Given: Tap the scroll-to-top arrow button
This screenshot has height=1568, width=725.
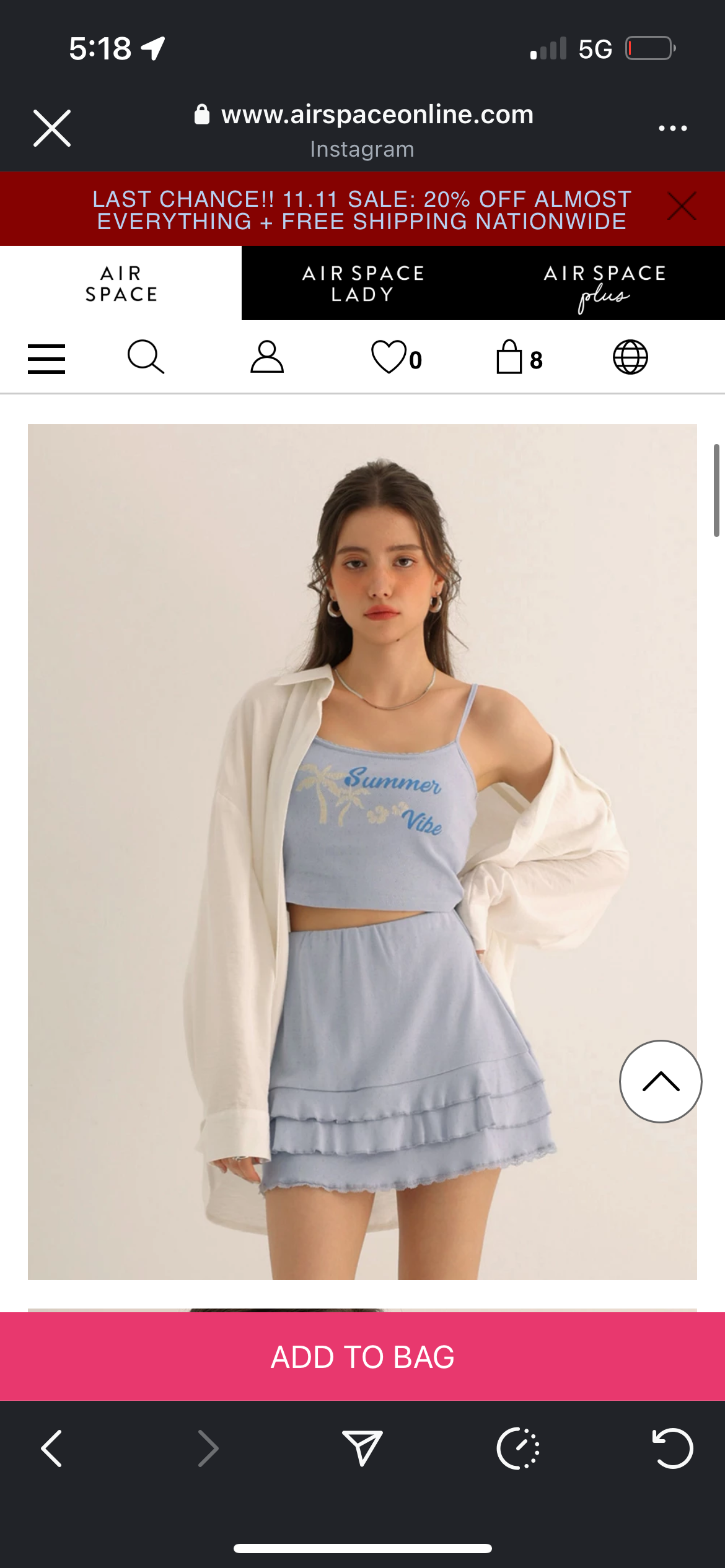Looking at the screenshot, I should 661,1081.
